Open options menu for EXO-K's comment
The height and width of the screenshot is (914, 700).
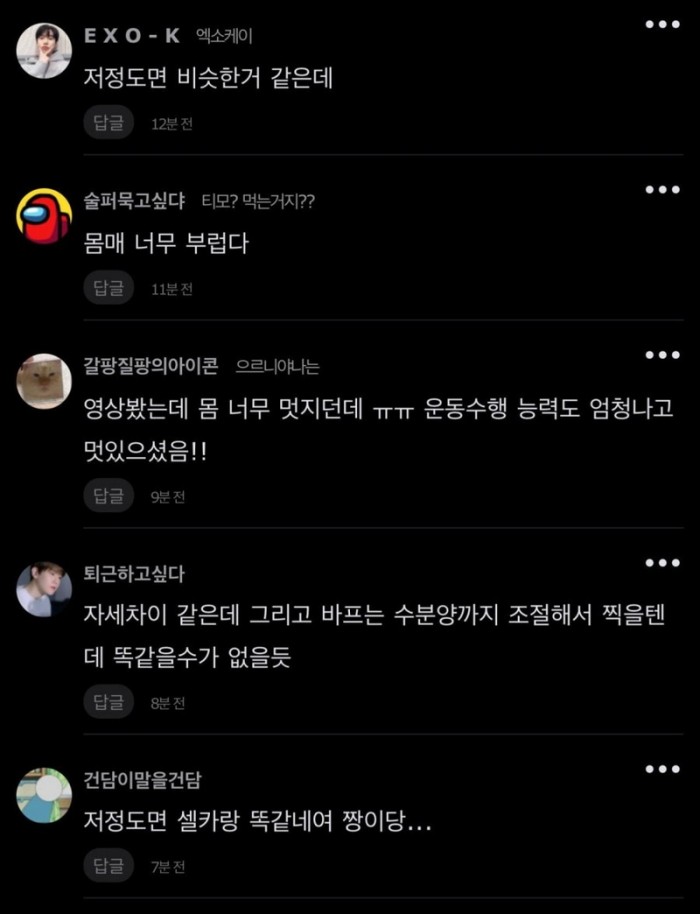click(x=662, y=25)
